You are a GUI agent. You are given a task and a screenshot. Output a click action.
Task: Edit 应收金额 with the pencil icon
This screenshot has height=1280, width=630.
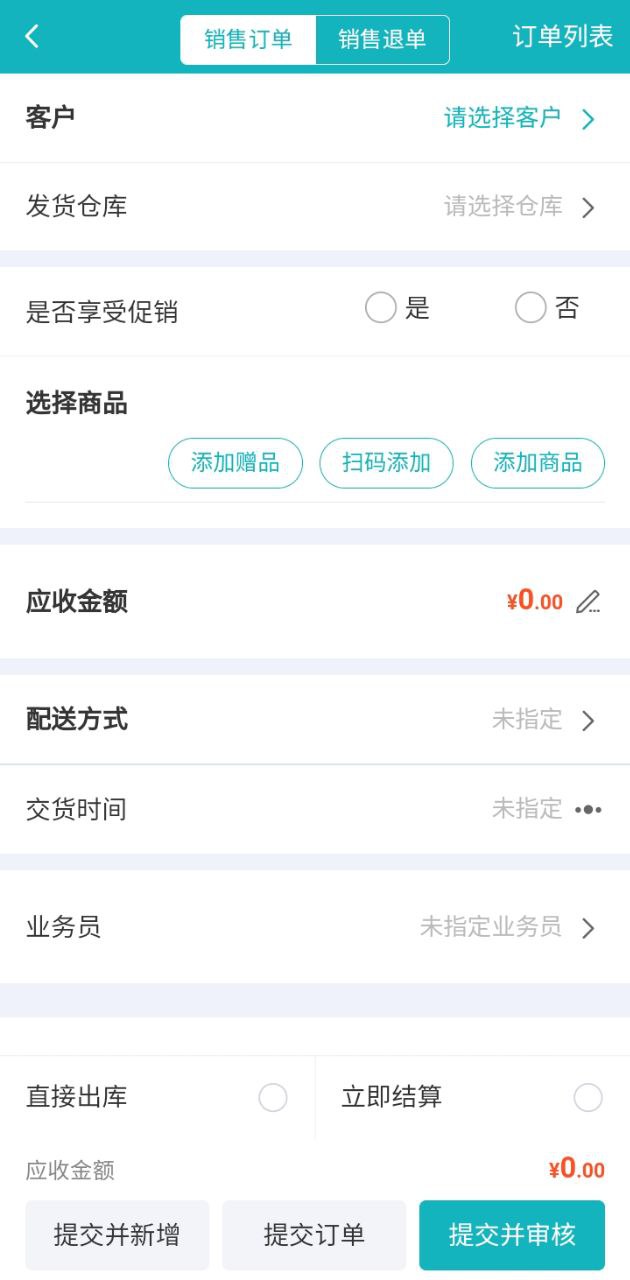point(589,602)
